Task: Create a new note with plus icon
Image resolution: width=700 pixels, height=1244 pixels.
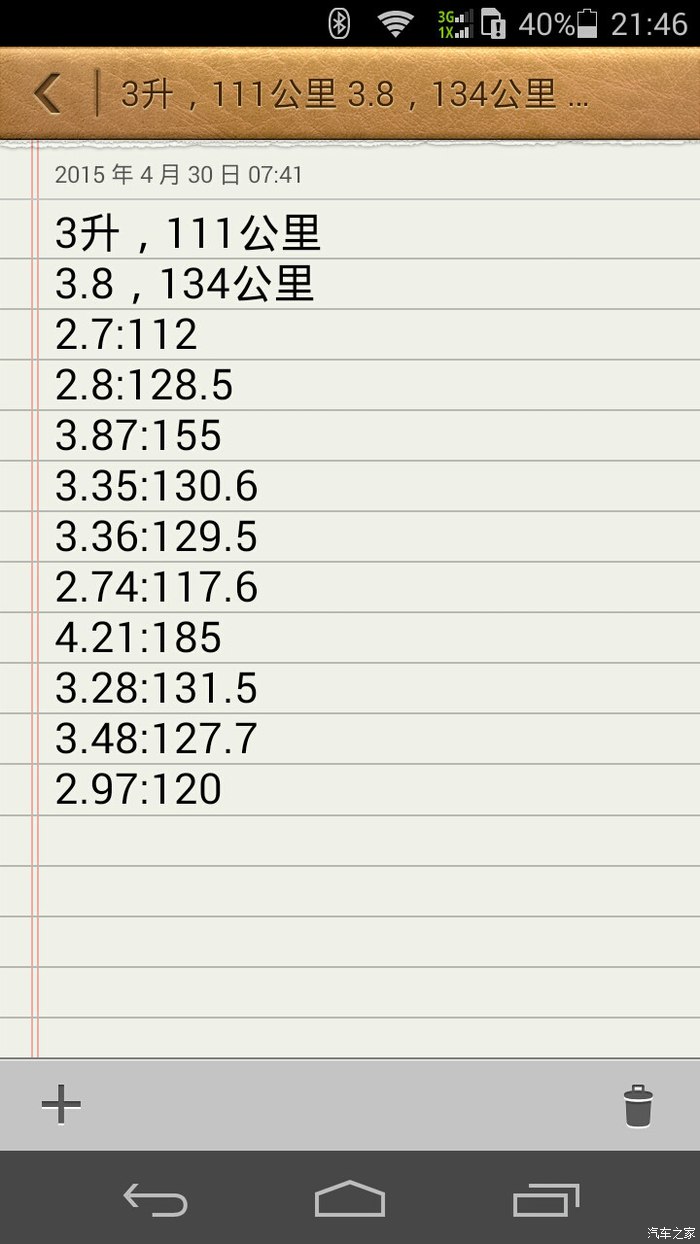Action: click(x=61, y=1105)
